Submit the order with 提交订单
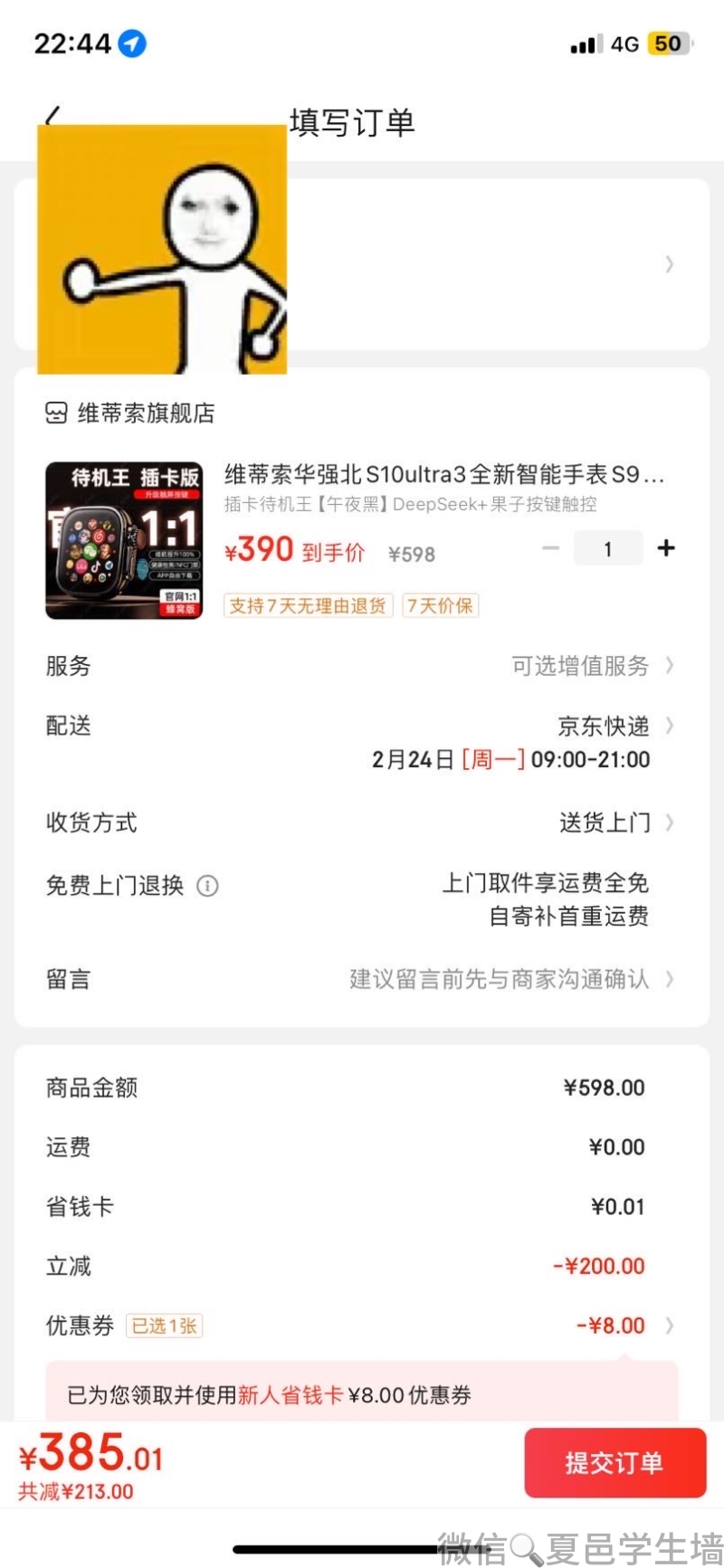This screenshot has width=724, height=1568. (615, 1463)
